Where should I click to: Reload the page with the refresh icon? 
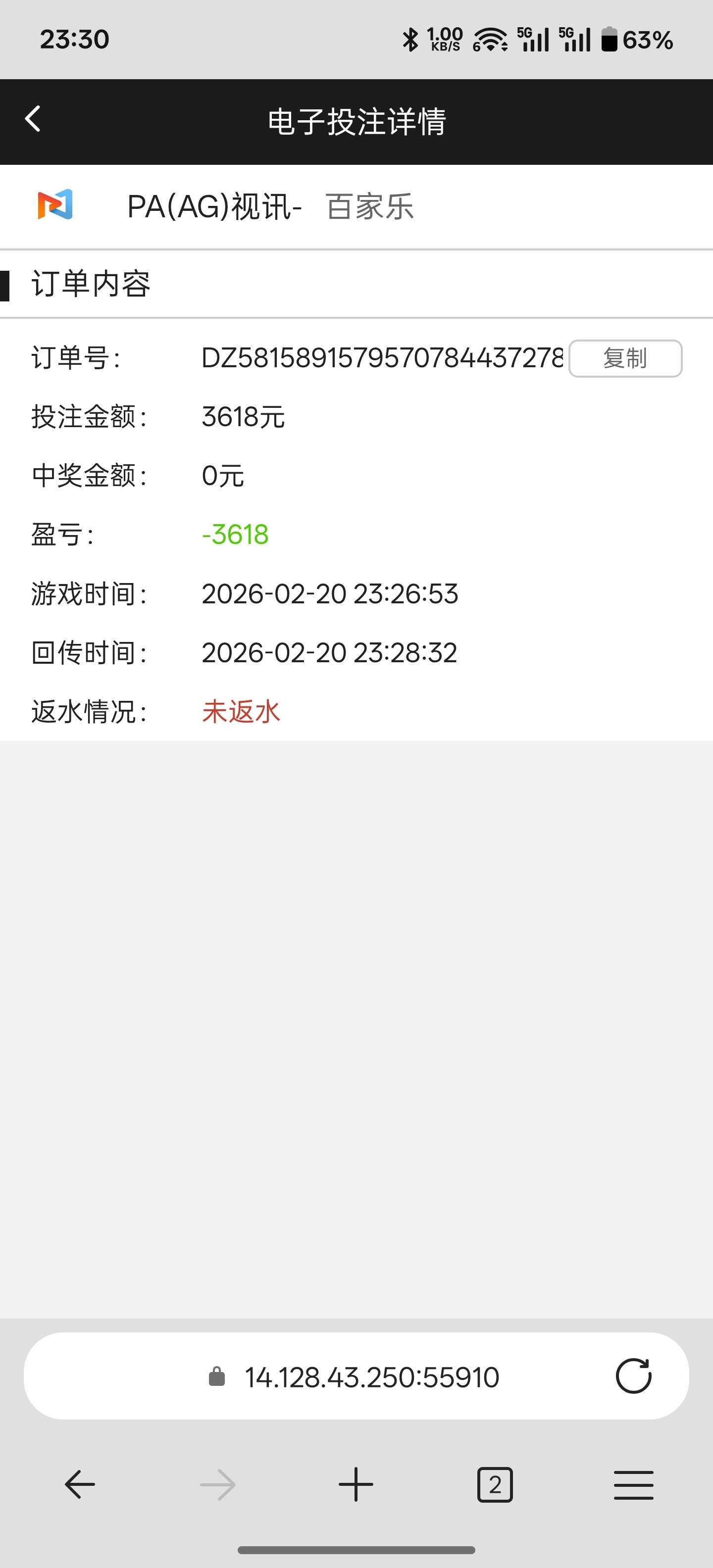coord(633,1376)
